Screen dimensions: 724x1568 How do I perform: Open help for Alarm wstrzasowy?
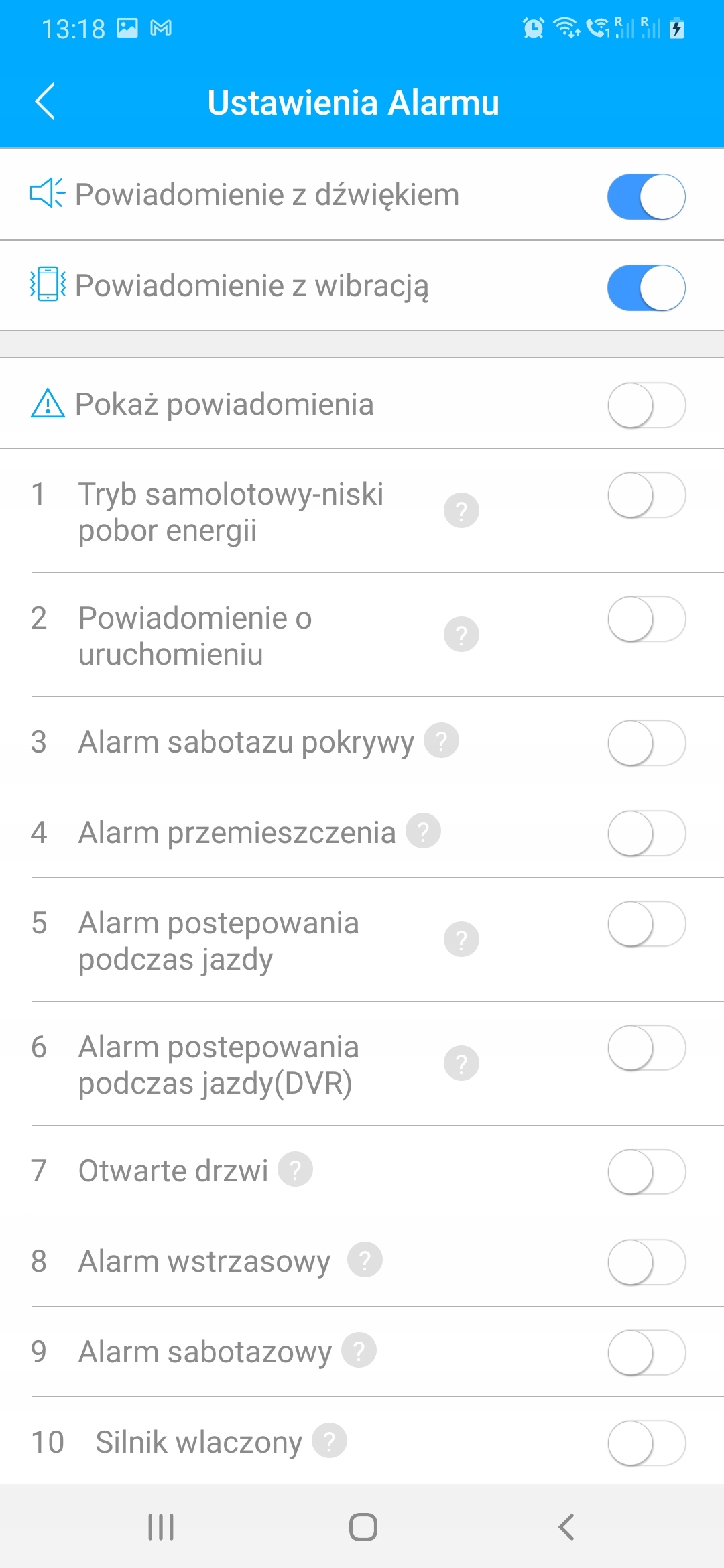point(365,1260)
